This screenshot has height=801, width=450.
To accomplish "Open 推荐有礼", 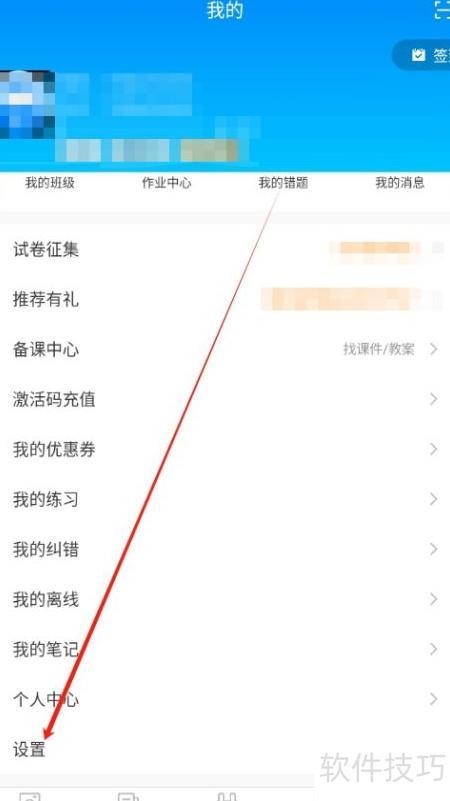I will (225, 299).
